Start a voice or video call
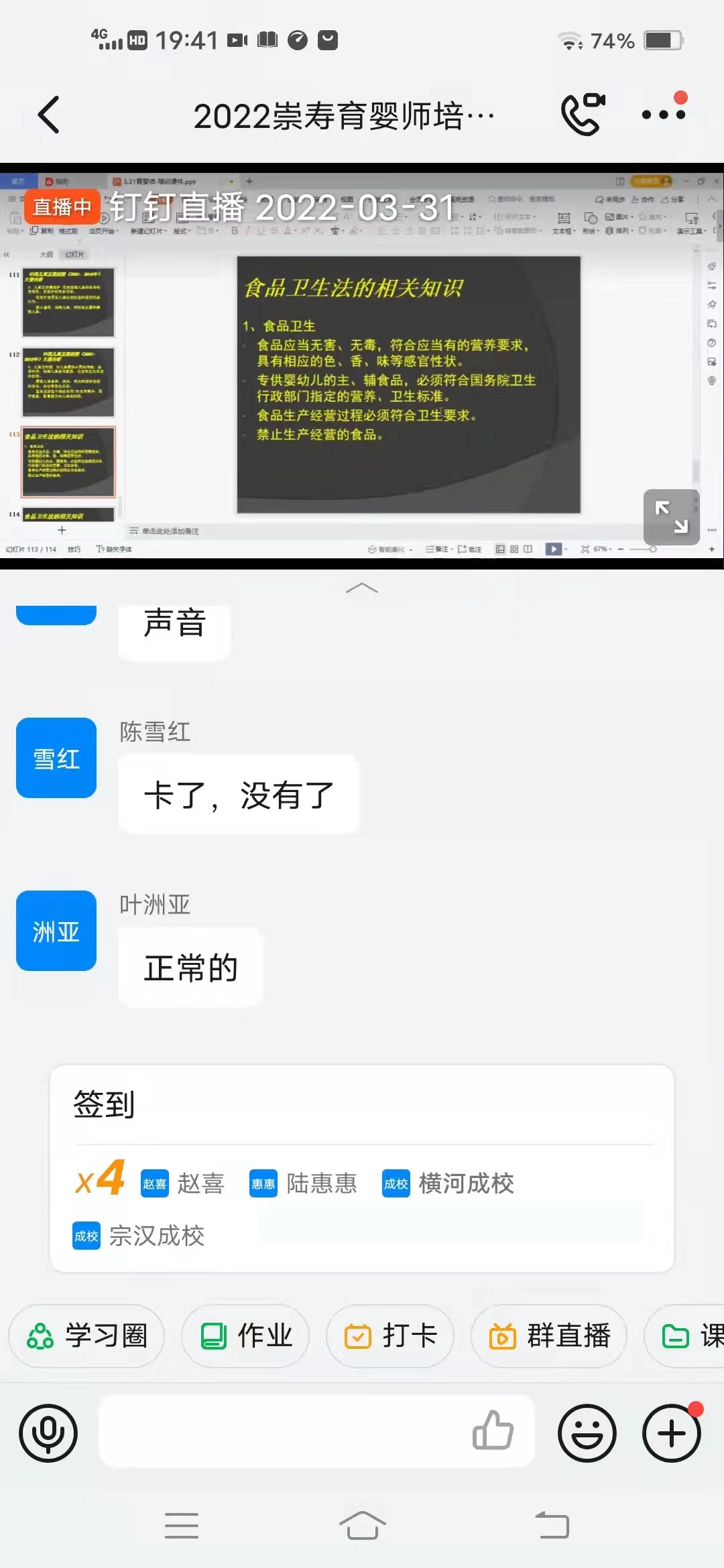The width and height of the screenshot is (724, 1568). 583,115
